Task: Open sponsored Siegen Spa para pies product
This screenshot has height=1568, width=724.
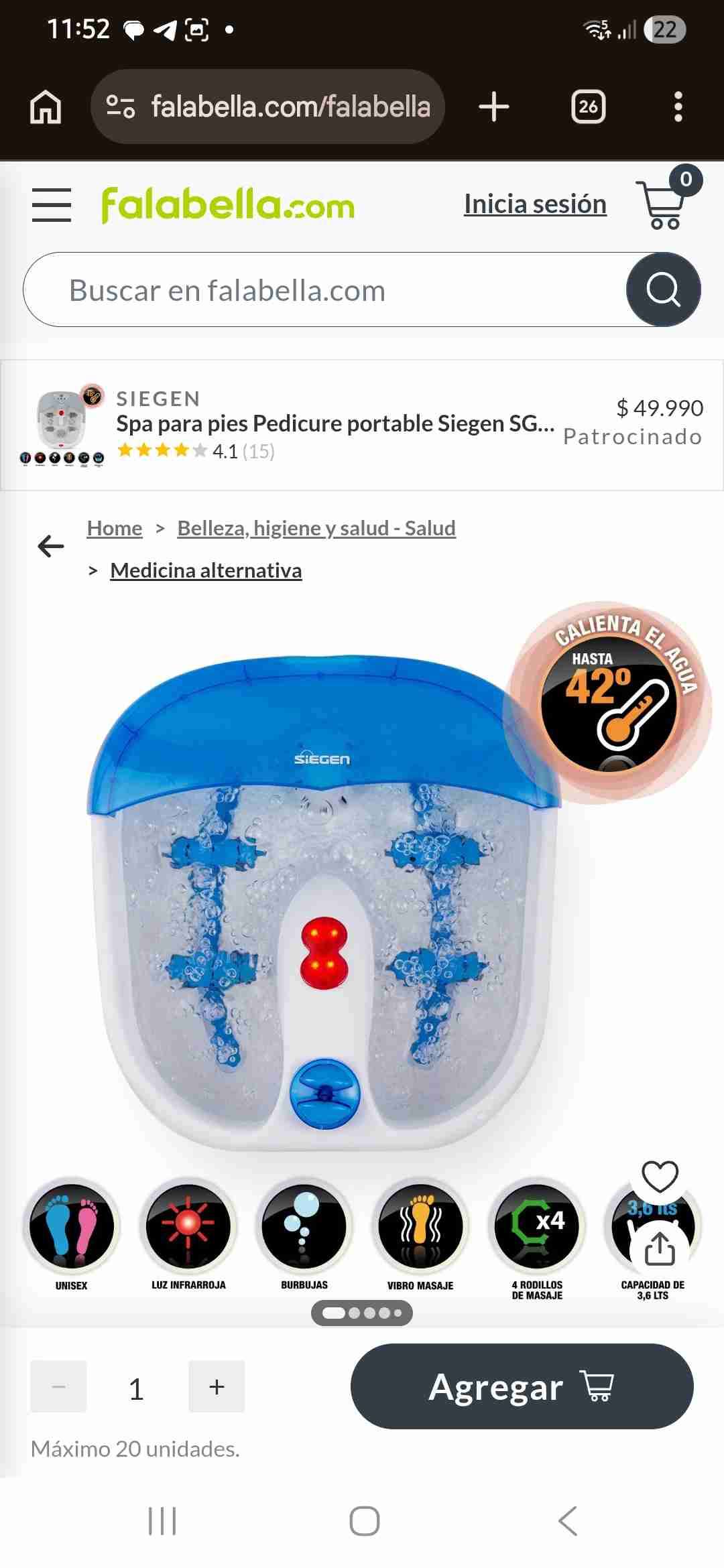Action: (x=335, y=424)
